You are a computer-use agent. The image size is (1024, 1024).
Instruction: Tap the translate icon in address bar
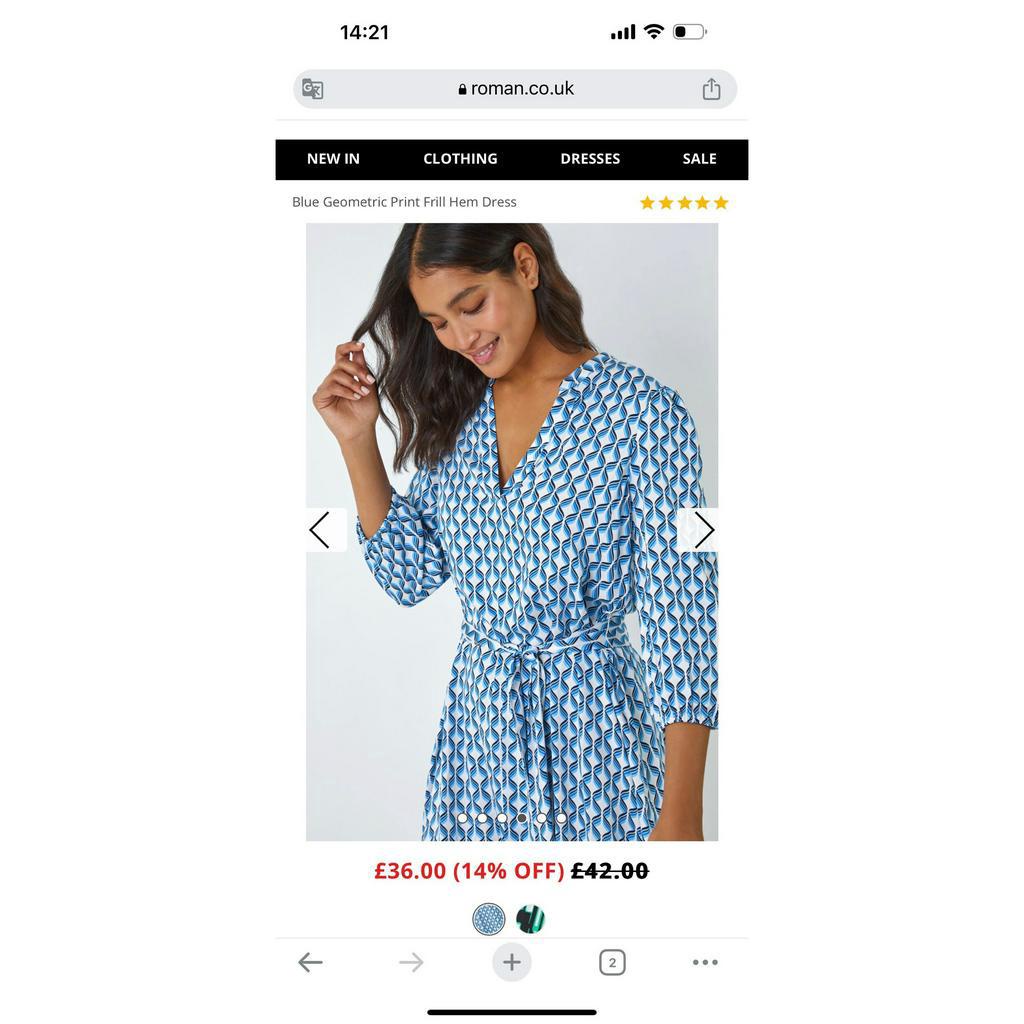[313, 89]
